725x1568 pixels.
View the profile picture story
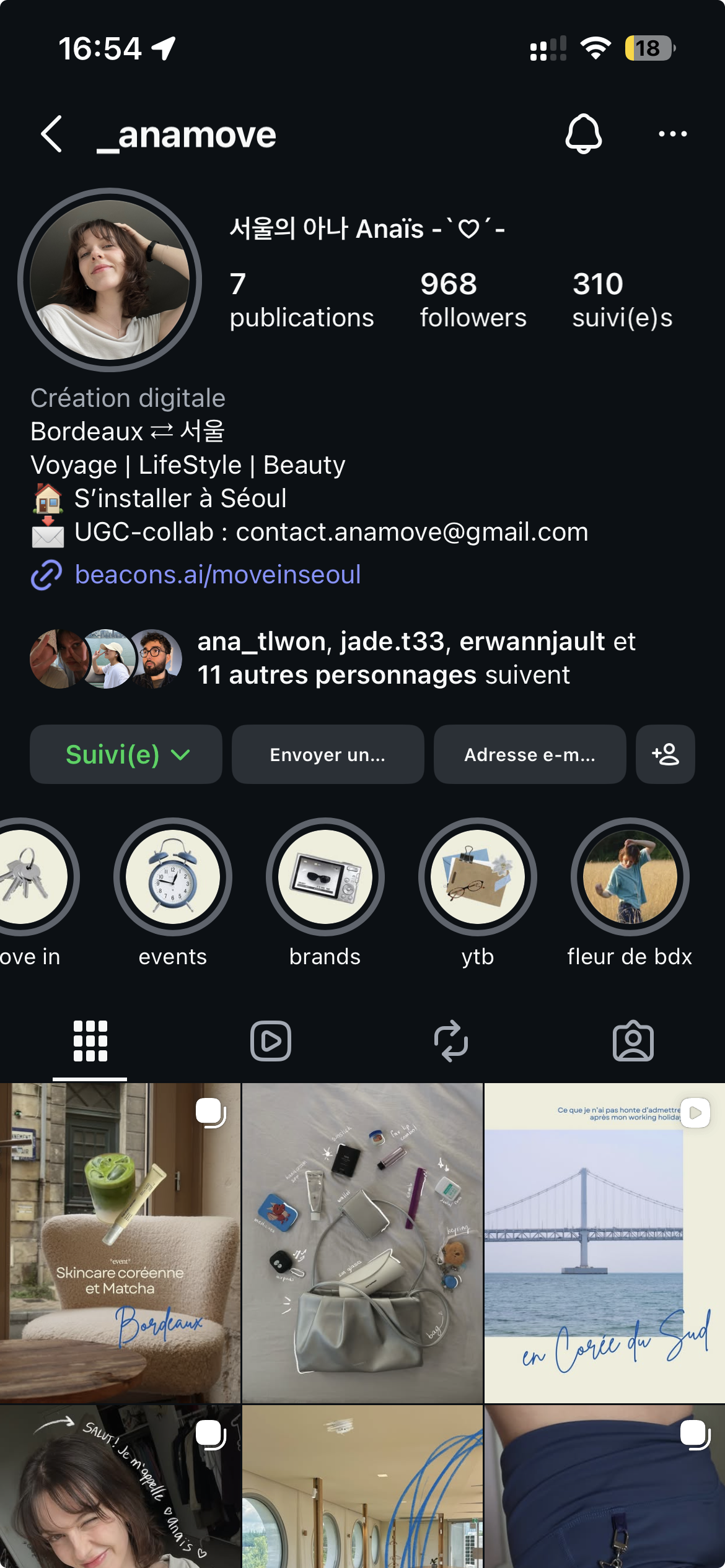click(x=110, y=280)
